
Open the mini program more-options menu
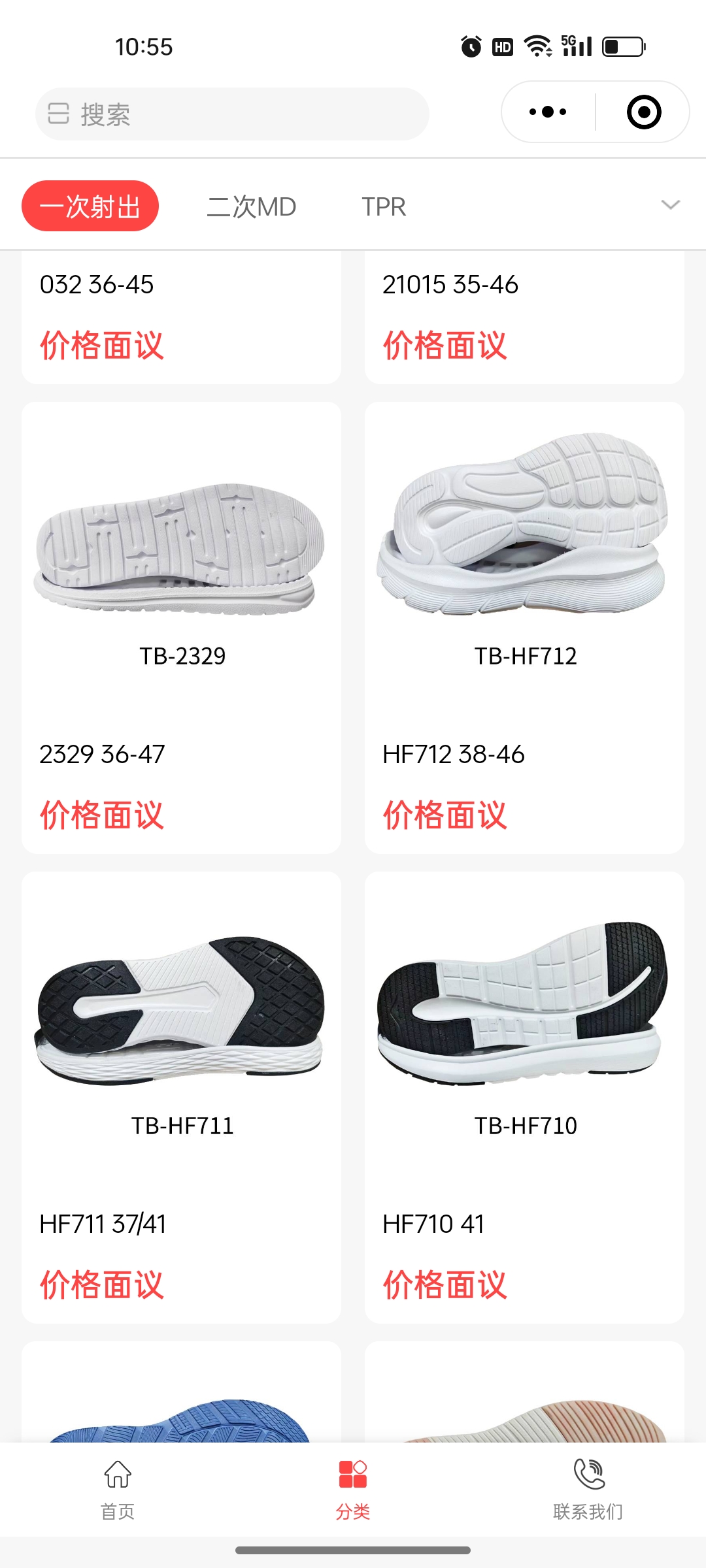(x=548, y=112)
